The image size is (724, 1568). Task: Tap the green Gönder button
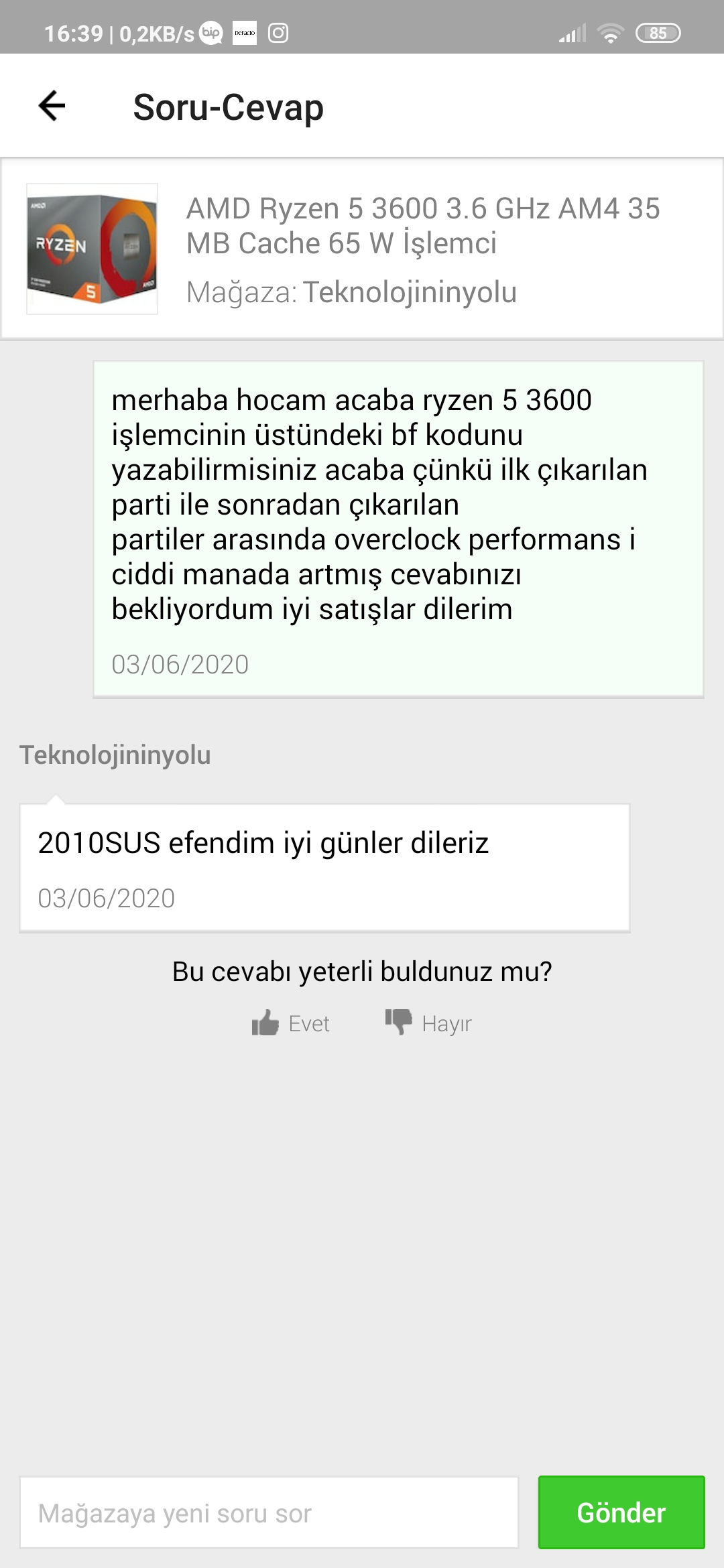621,1512
